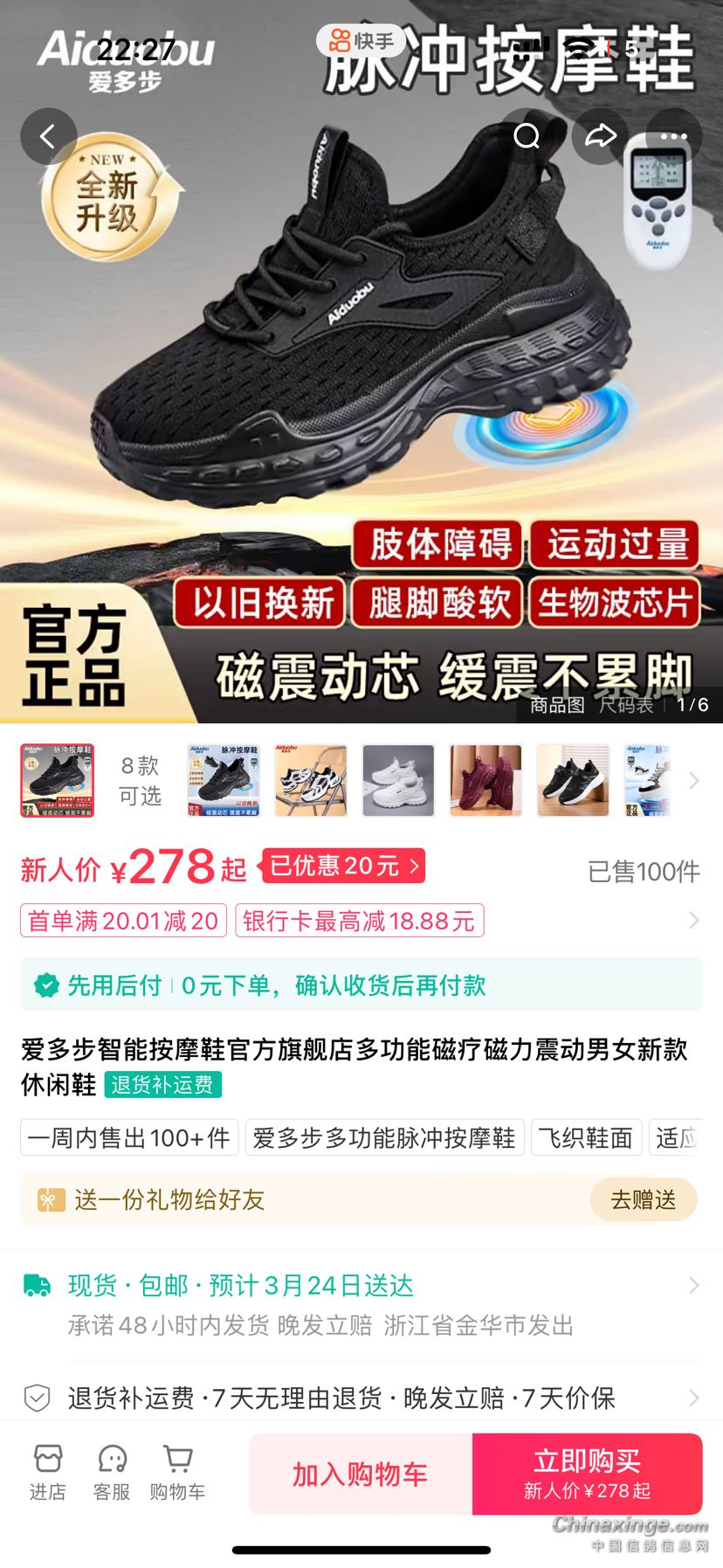
Task: Tap the 飞织鞋面 tag chip
Action: tap(585, 1137)
